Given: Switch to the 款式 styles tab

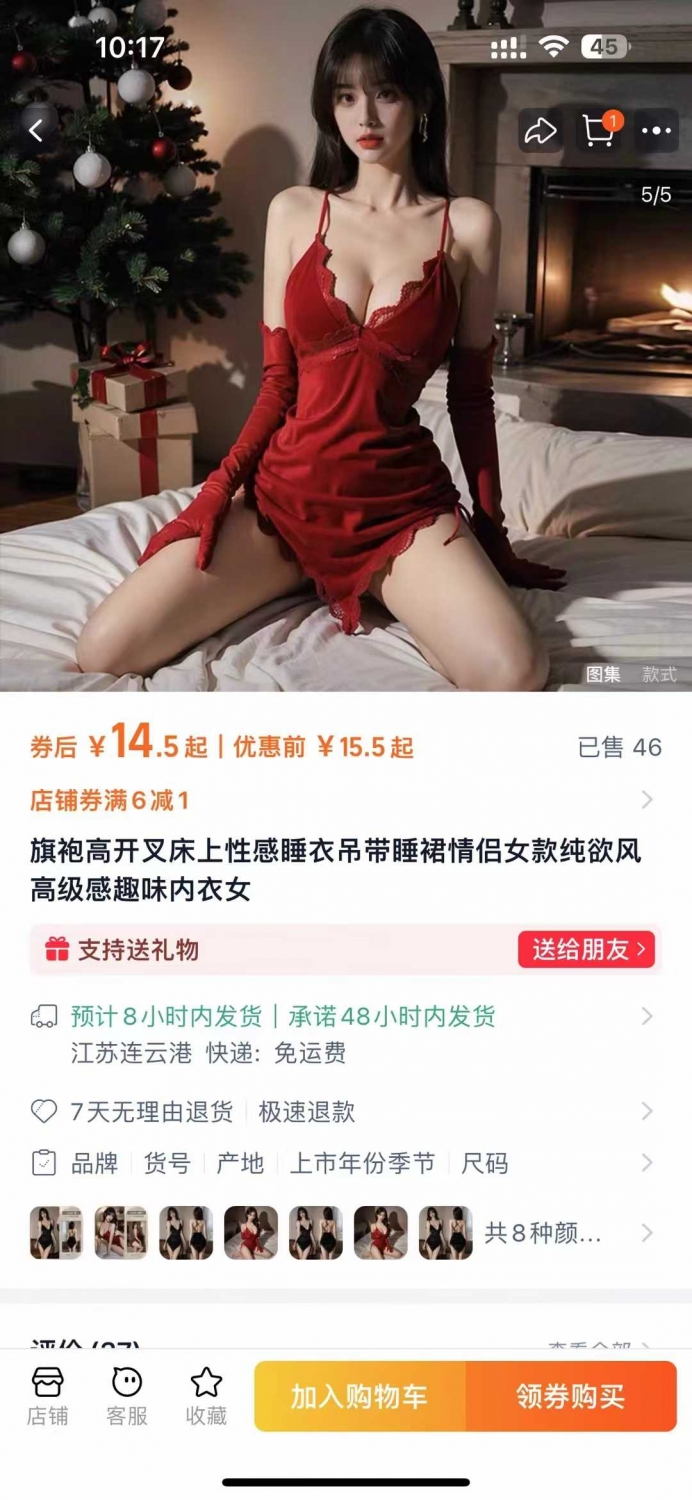Looking at the screenshot, I should click(659, 674).
